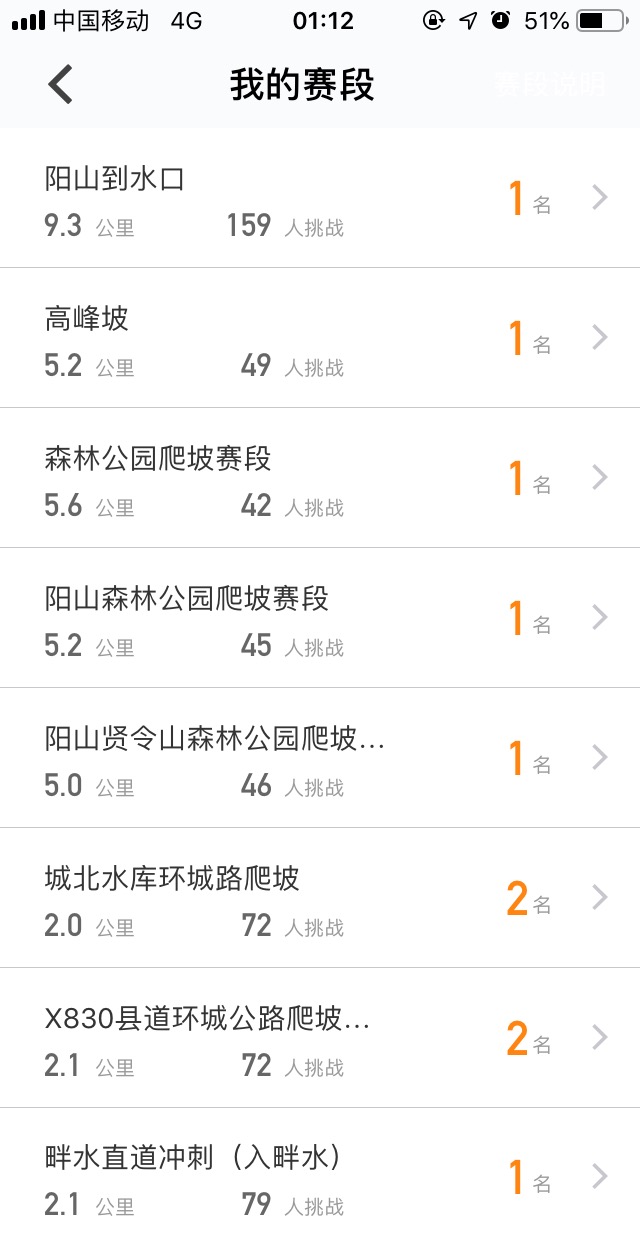Open the 高峰坡 segment

click(320, 339)
